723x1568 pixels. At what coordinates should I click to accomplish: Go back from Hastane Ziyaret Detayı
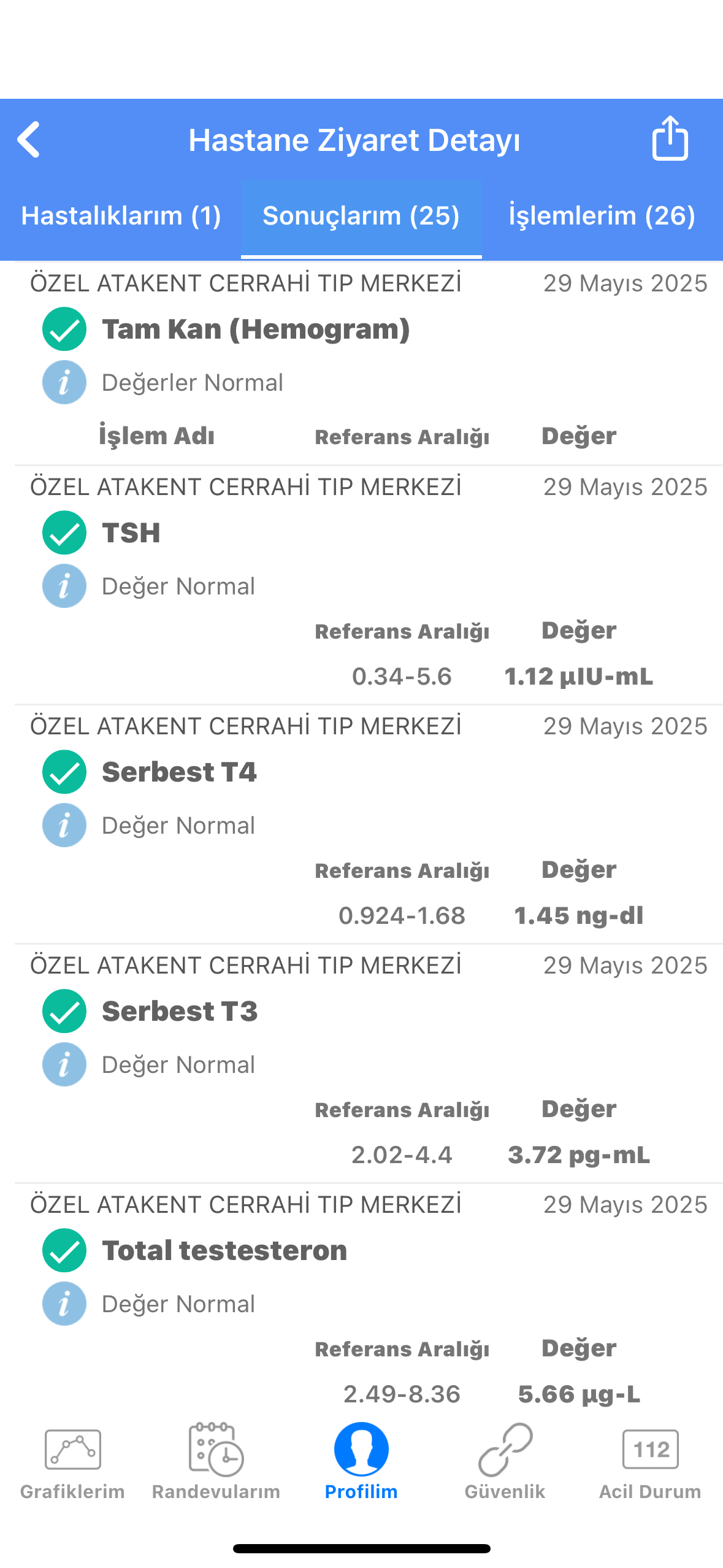[x=29, y=139]
